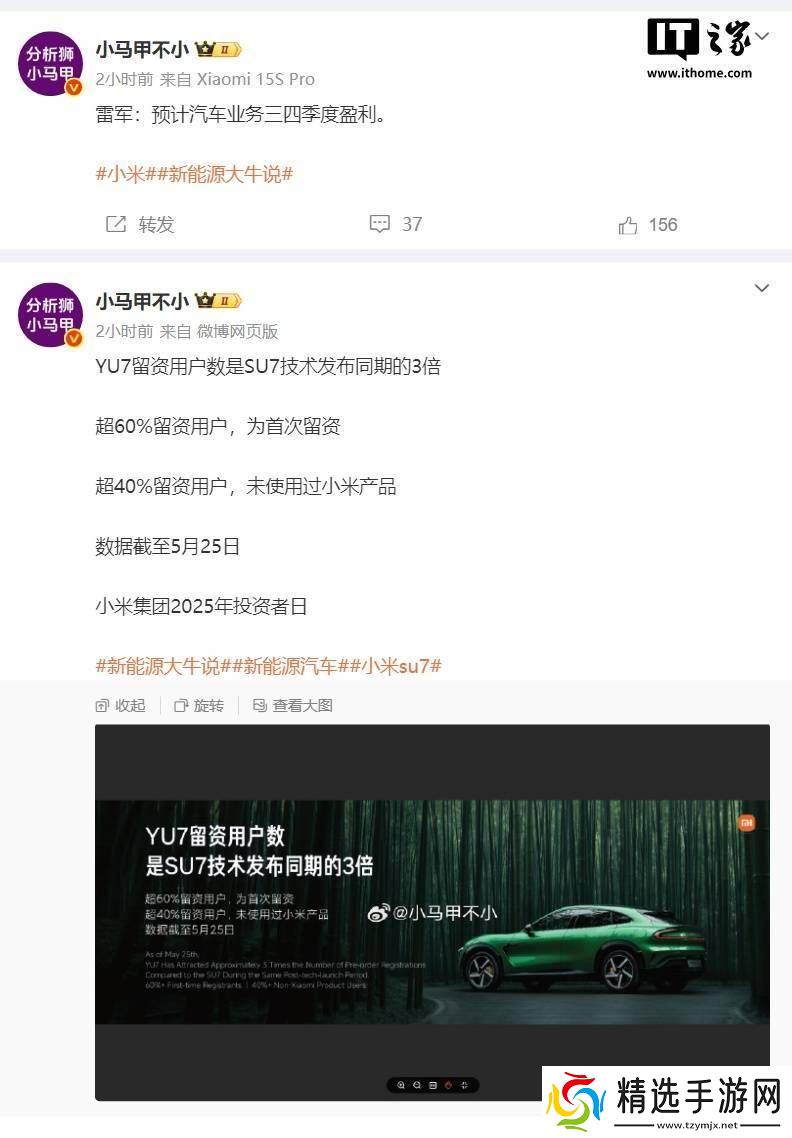The width and height of the screenshot is (792, 1138).
Task: Expand the chevron menu on the YU7 post
Action: [762, 289]
